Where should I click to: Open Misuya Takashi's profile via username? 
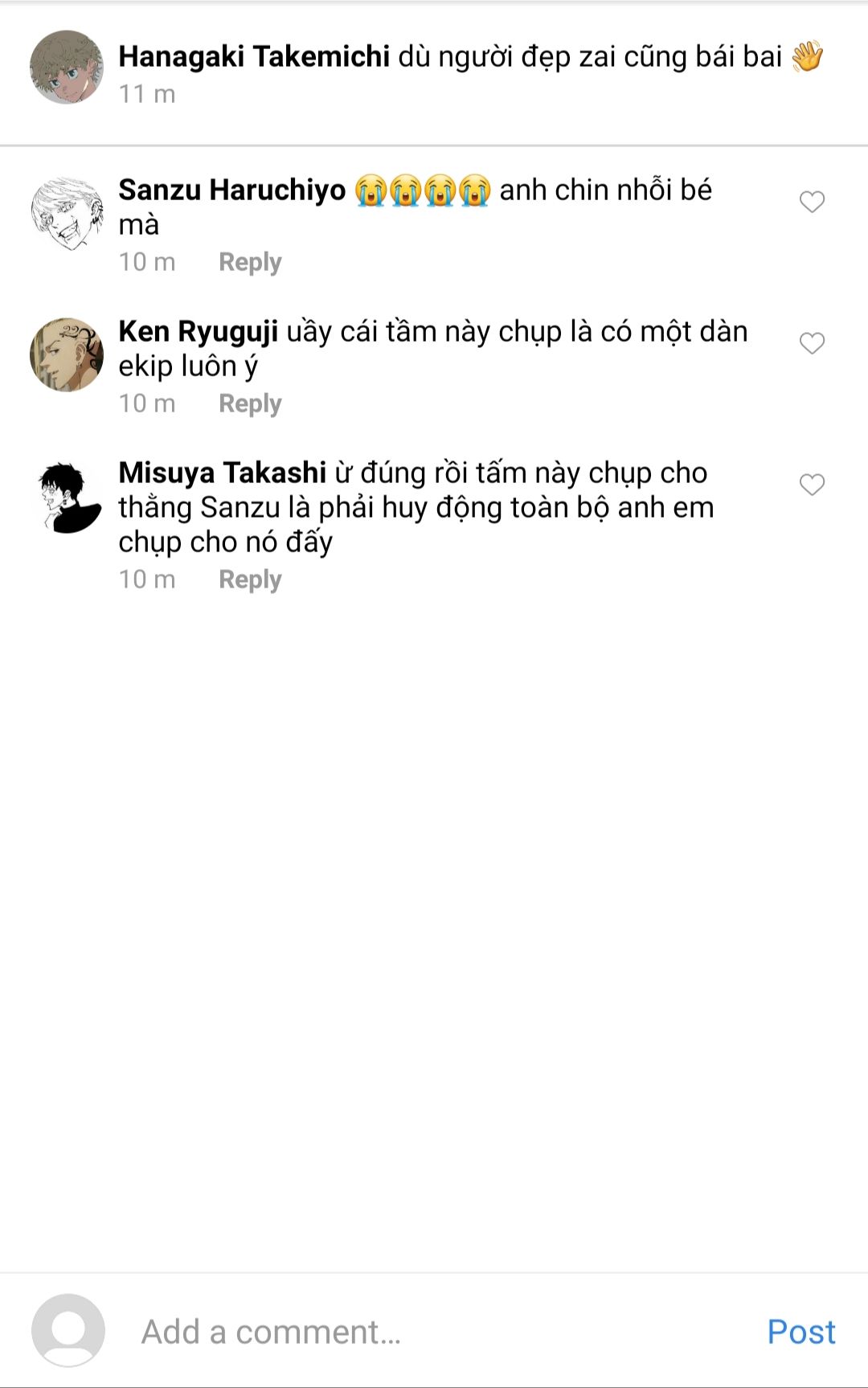(223, 473)
